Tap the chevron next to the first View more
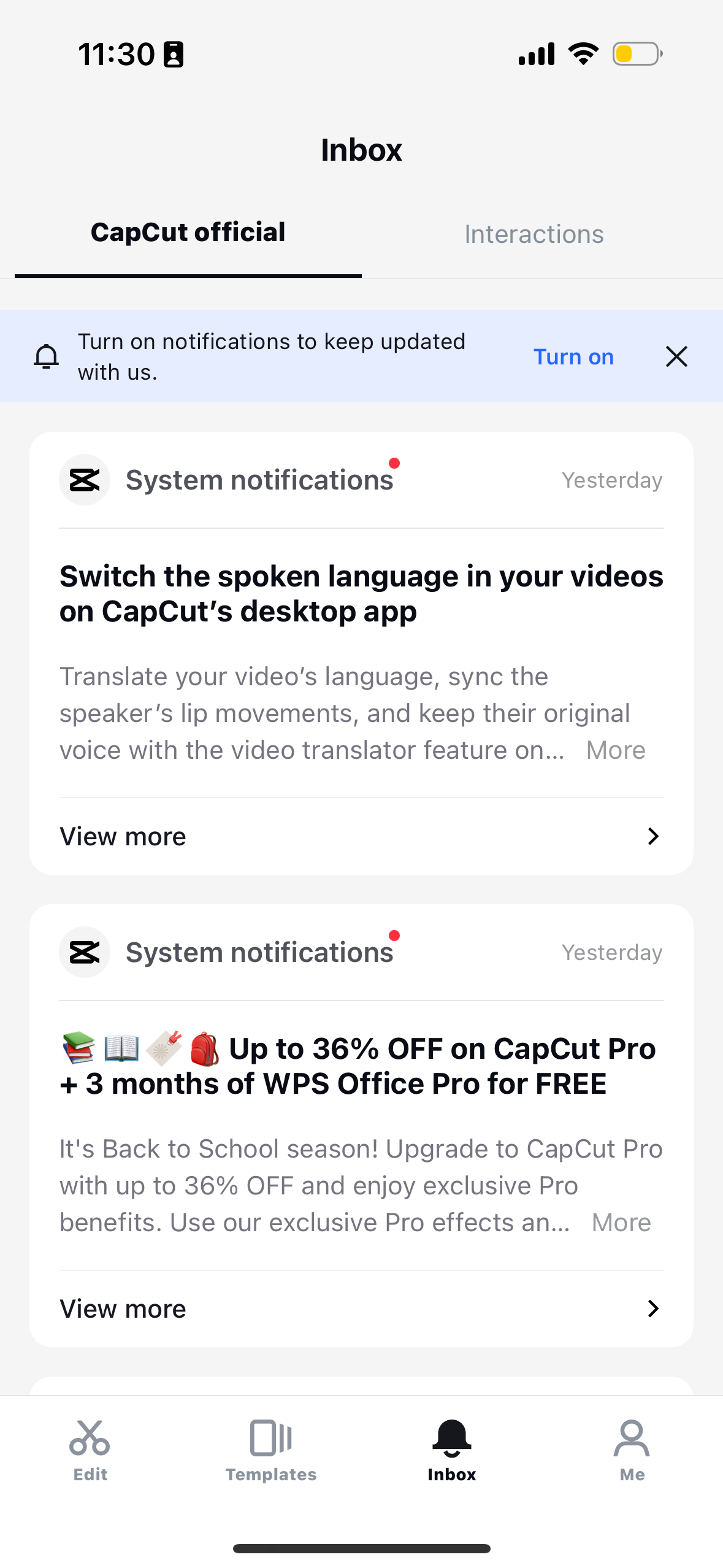Image resolution: width=723 pixels, height=1568 pixels. coord(652,836)
